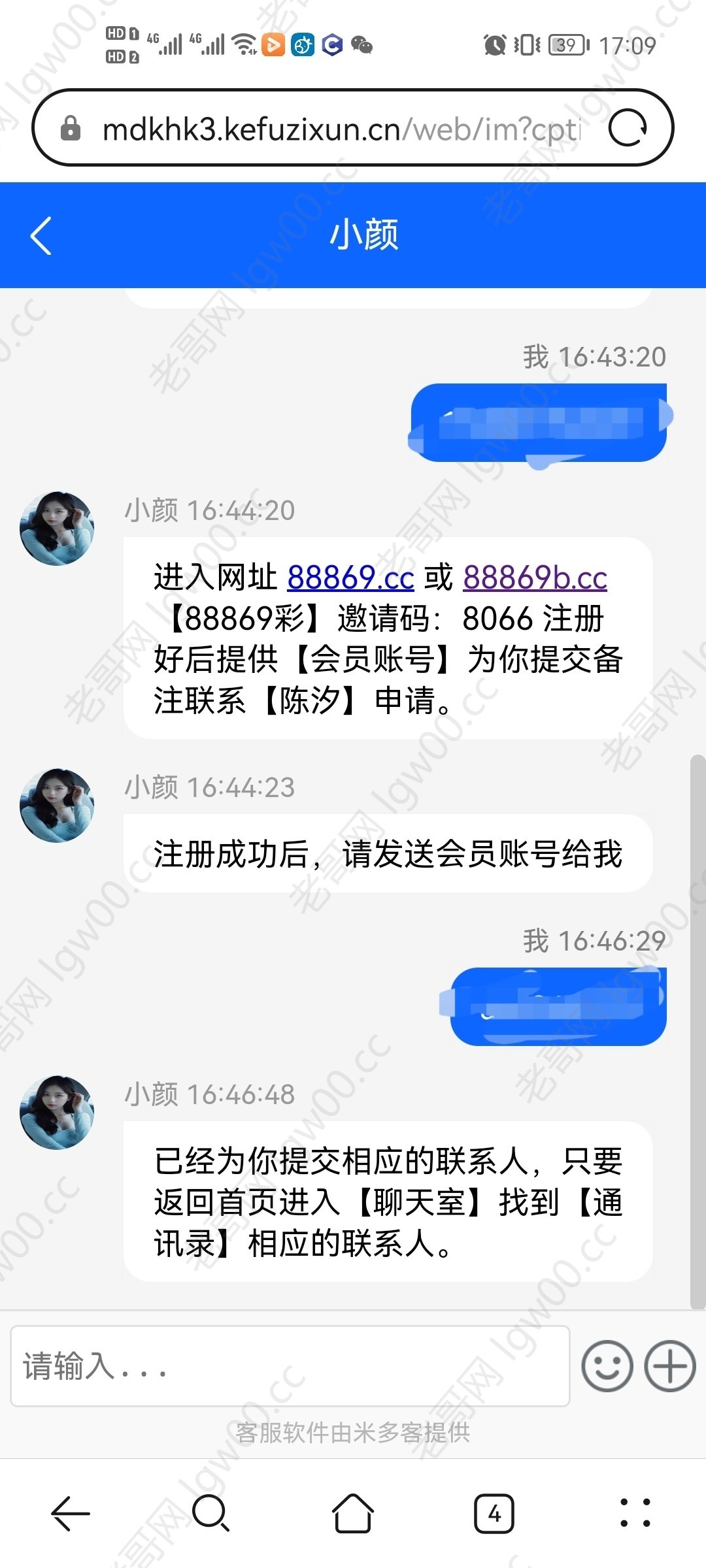
Task: Go to the browser home page
Action: (x=353, y=1513)
